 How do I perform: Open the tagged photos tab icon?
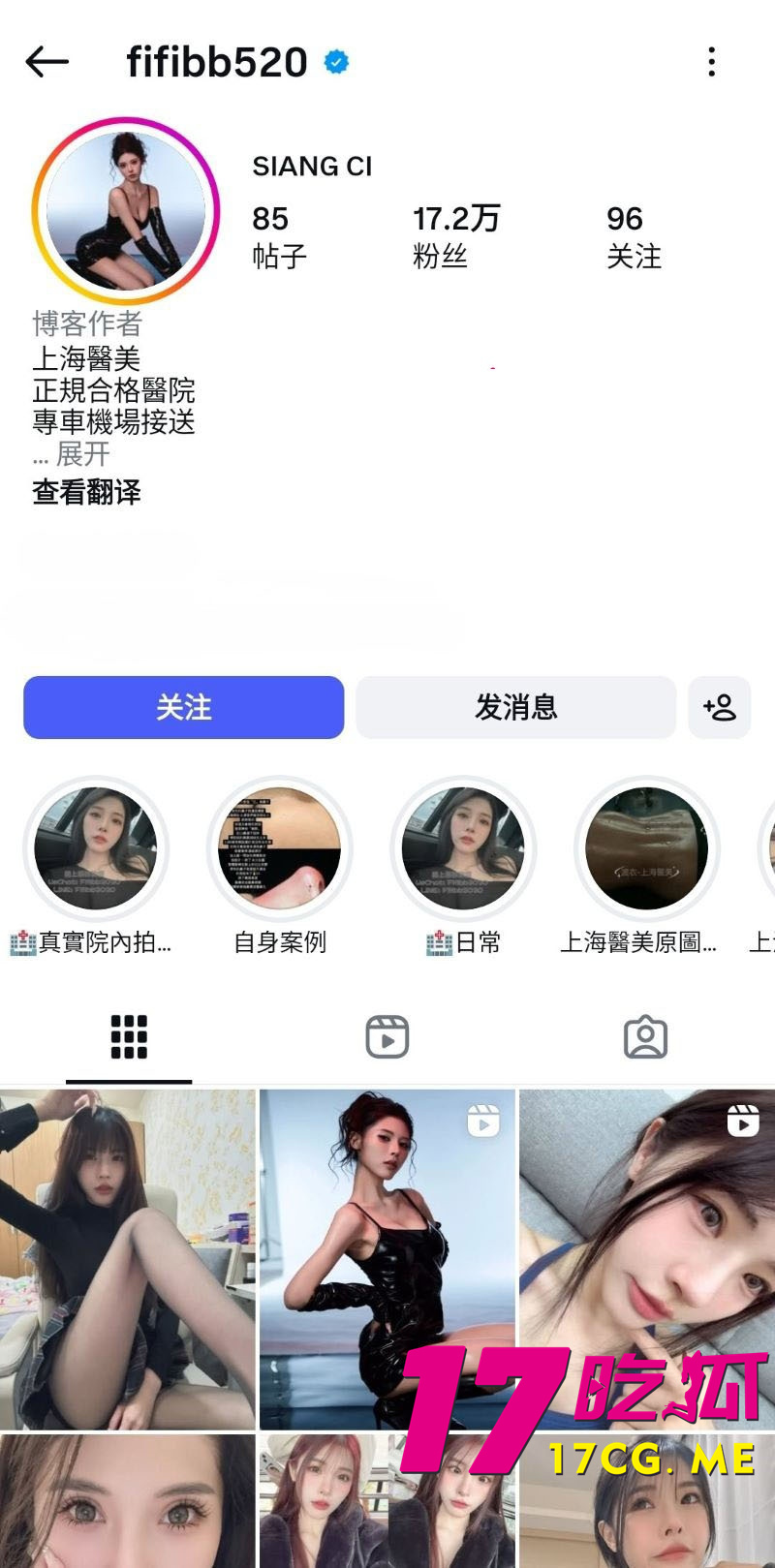(x=647, y=1035)
